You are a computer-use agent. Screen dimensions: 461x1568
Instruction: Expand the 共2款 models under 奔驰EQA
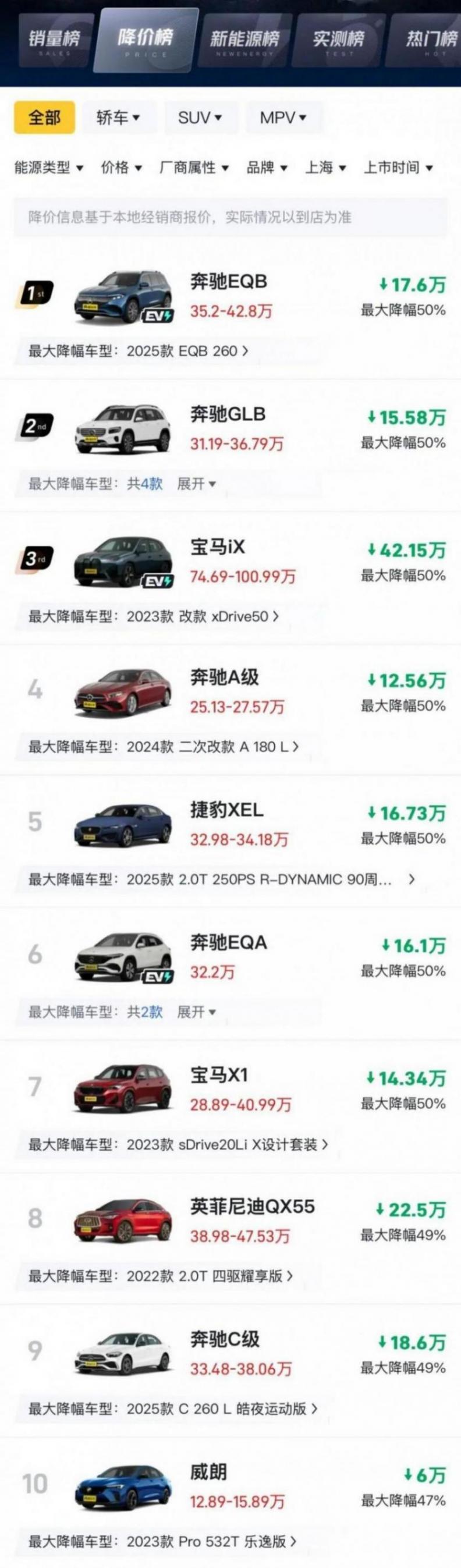click(x=196, y=1012)
